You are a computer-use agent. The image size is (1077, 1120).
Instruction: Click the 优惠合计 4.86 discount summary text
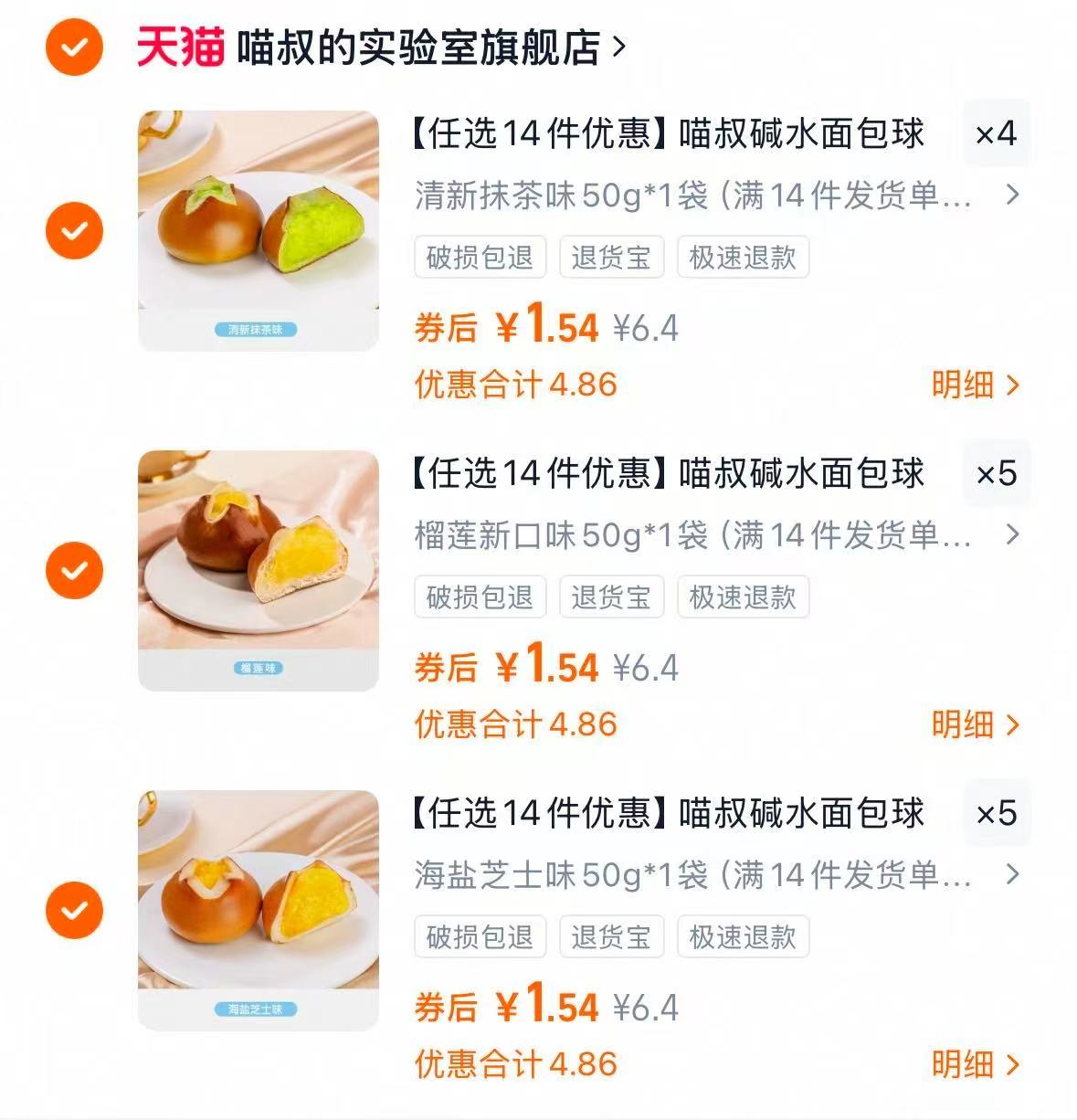click(x=514, y=386)
